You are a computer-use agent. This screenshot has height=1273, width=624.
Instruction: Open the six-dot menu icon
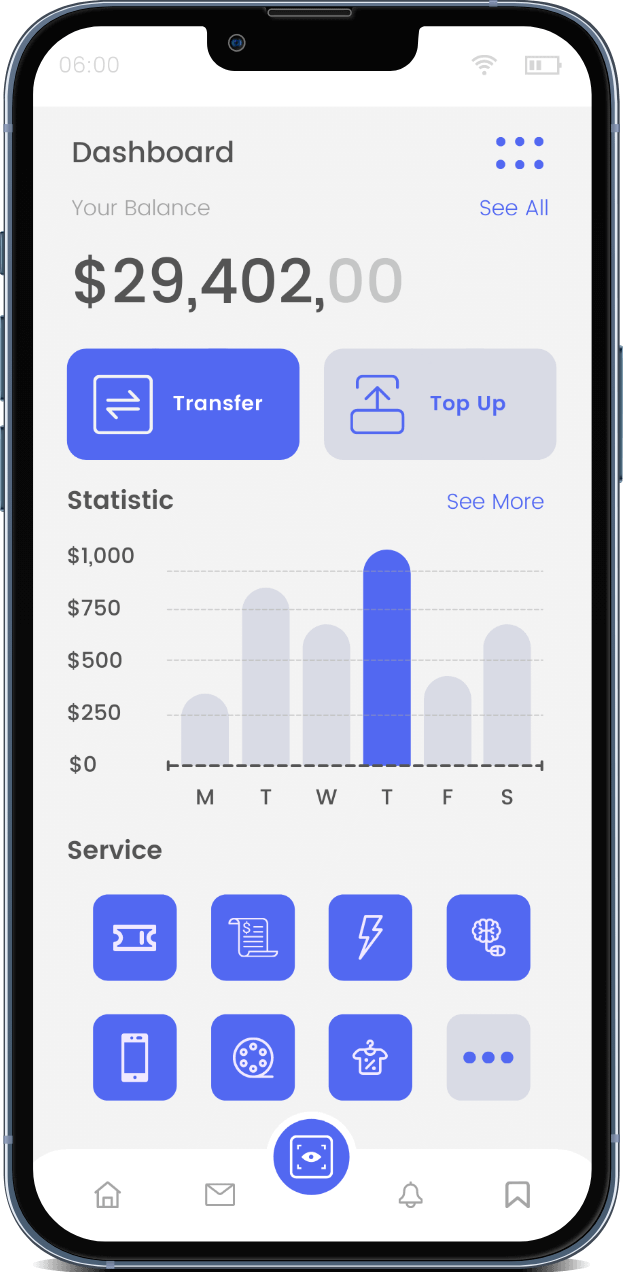[520, 153]
